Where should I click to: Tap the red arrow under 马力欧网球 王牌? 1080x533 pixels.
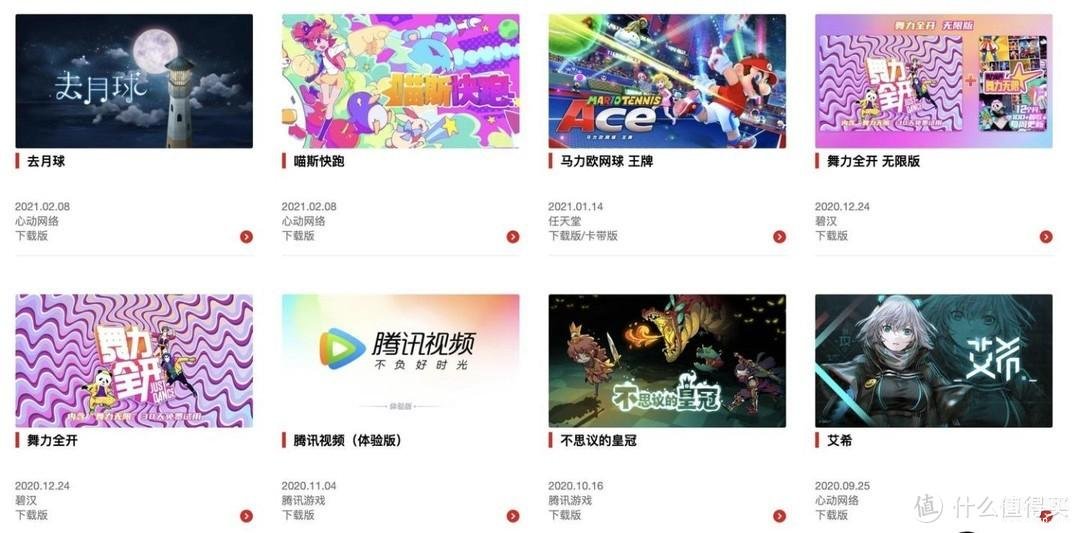(x=779, y=237)
